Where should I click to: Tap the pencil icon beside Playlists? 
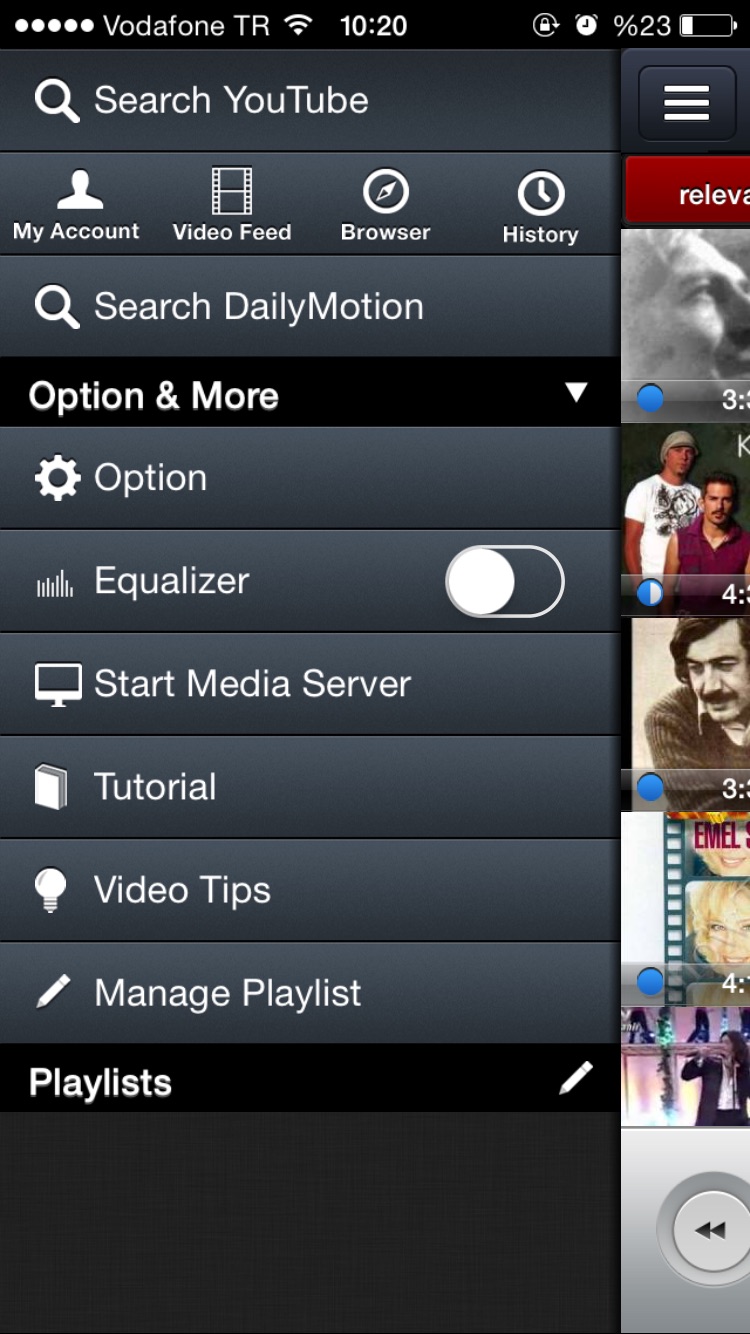tap(576, 1078)
